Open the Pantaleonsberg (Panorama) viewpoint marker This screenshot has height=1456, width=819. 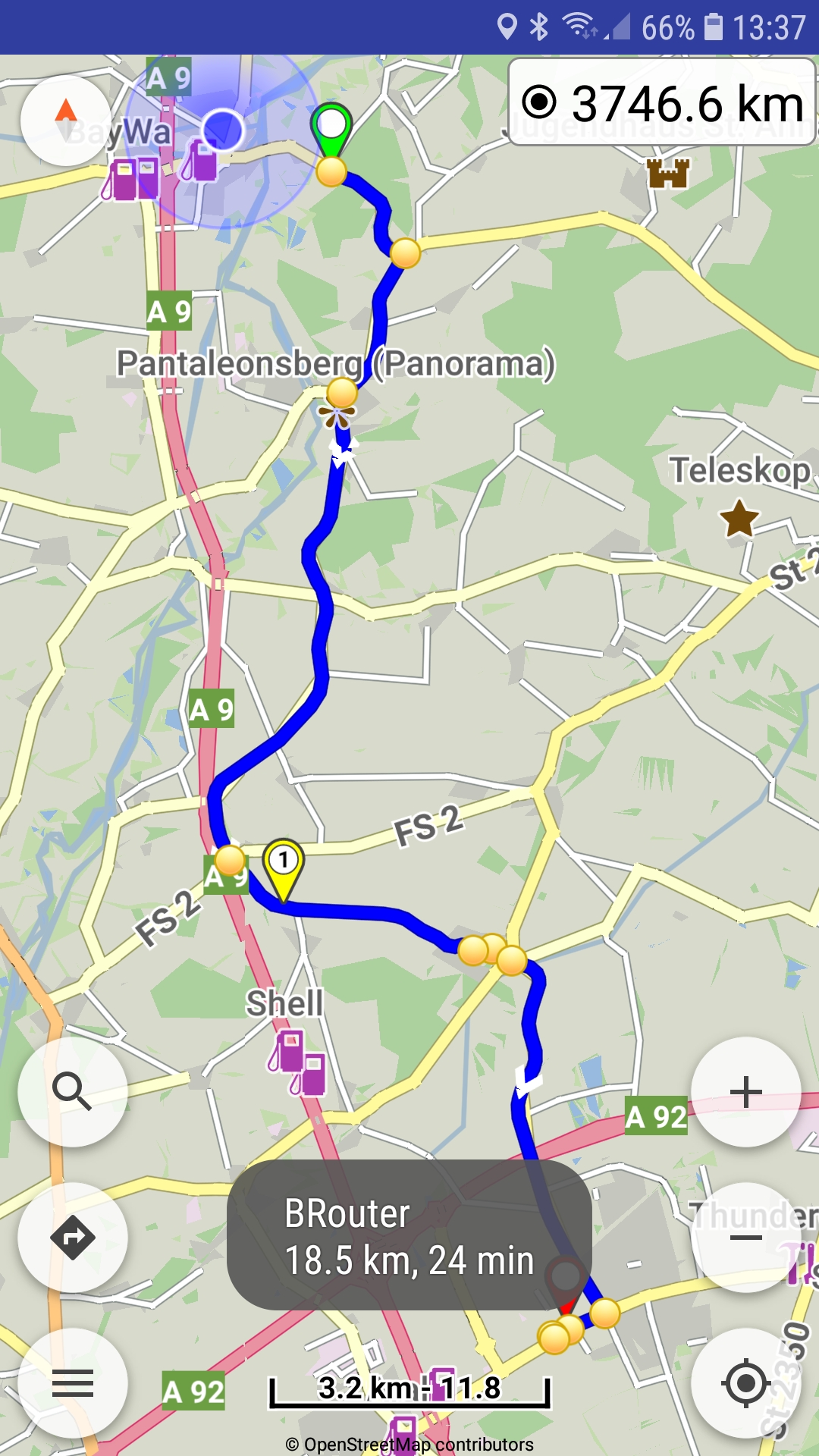[x=337, y=418]
